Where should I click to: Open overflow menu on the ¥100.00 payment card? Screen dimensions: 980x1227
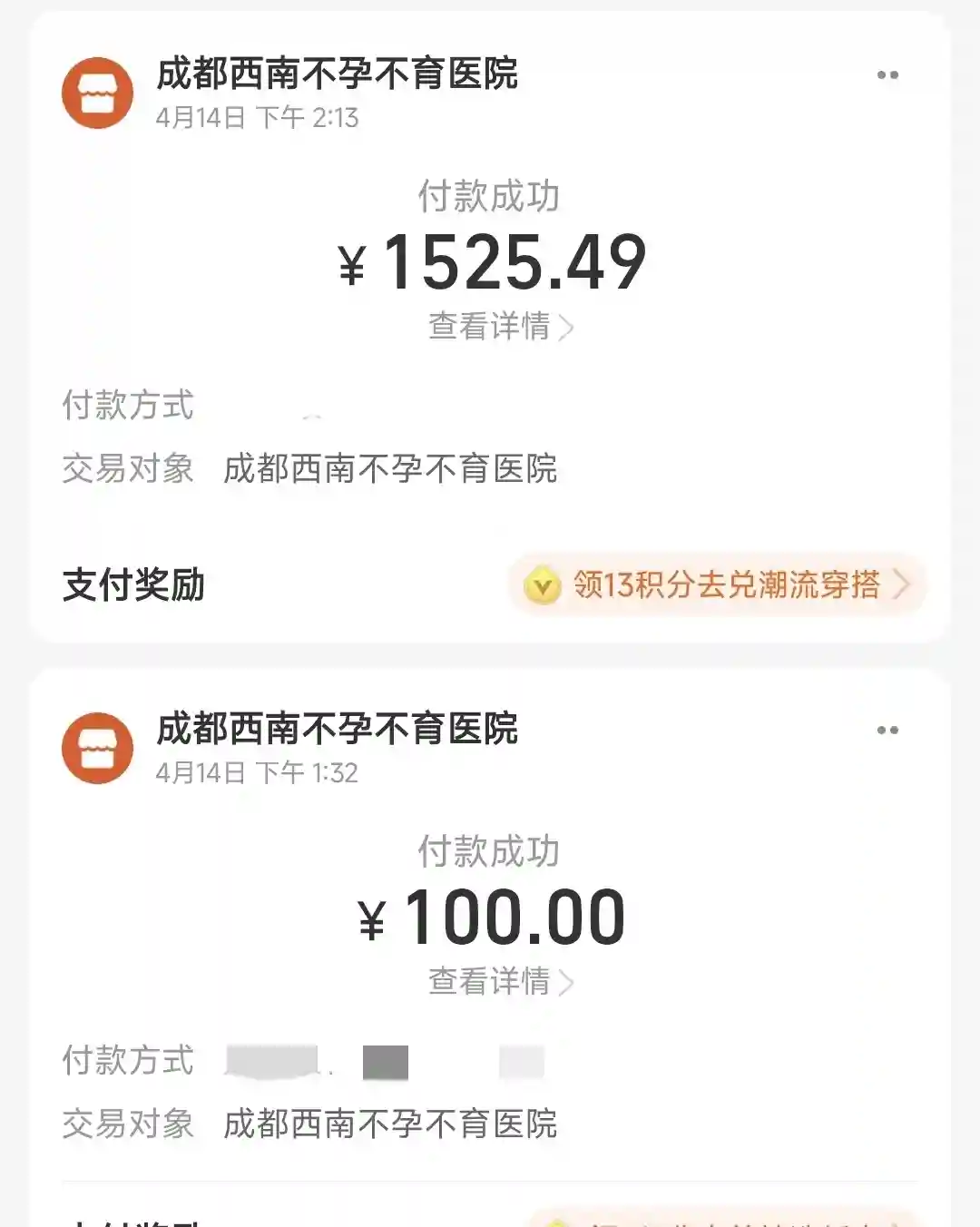(x=887, y=731)
